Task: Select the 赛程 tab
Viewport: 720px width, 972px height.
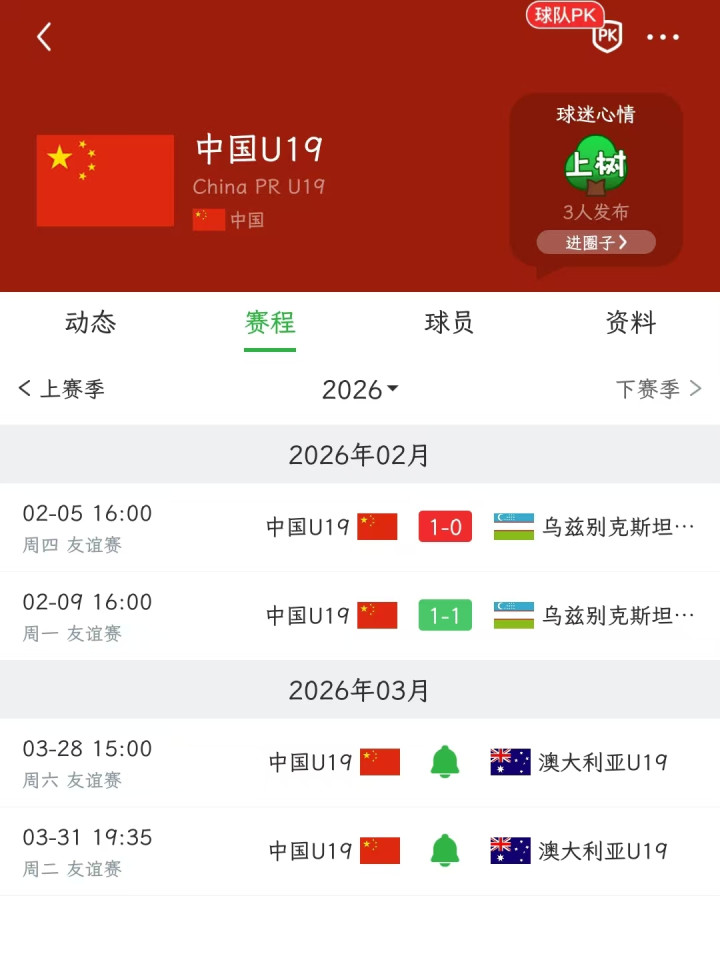Action: point(270,322)
